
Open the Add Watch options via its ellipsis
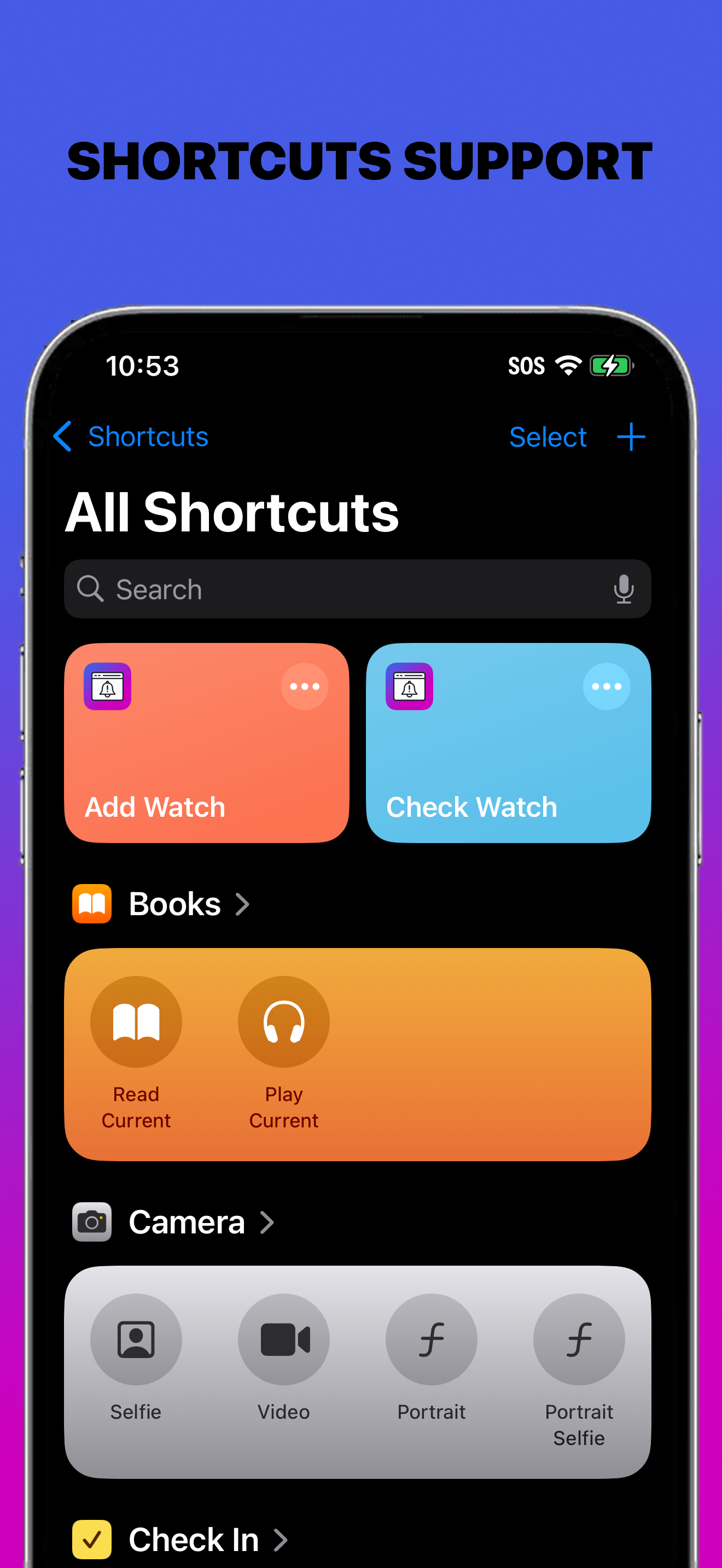[305, 687]
